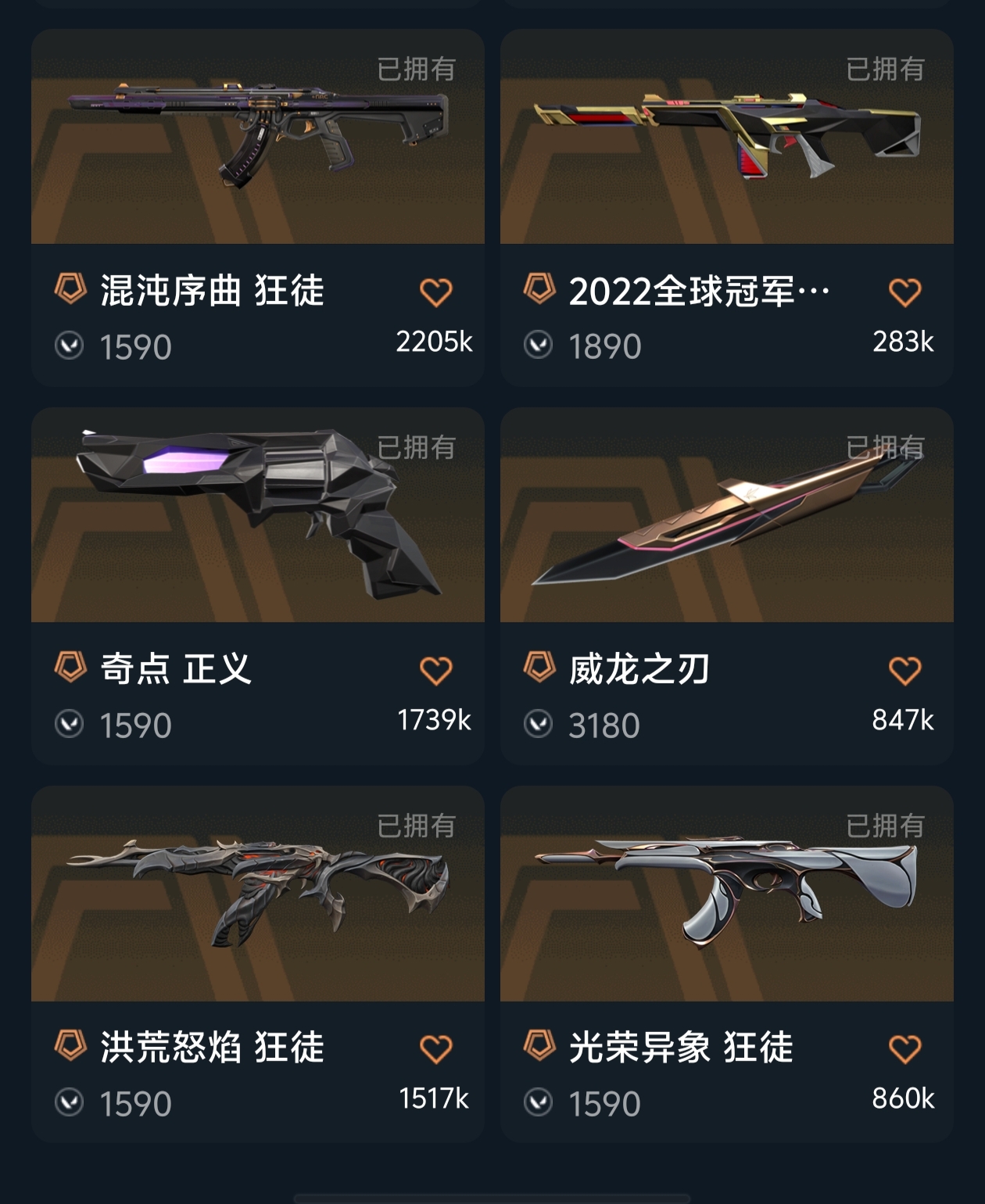Favorite the 洪荒怒焰 狂徒 skin
The image size is (985, 1204).
click(435, 1049)
